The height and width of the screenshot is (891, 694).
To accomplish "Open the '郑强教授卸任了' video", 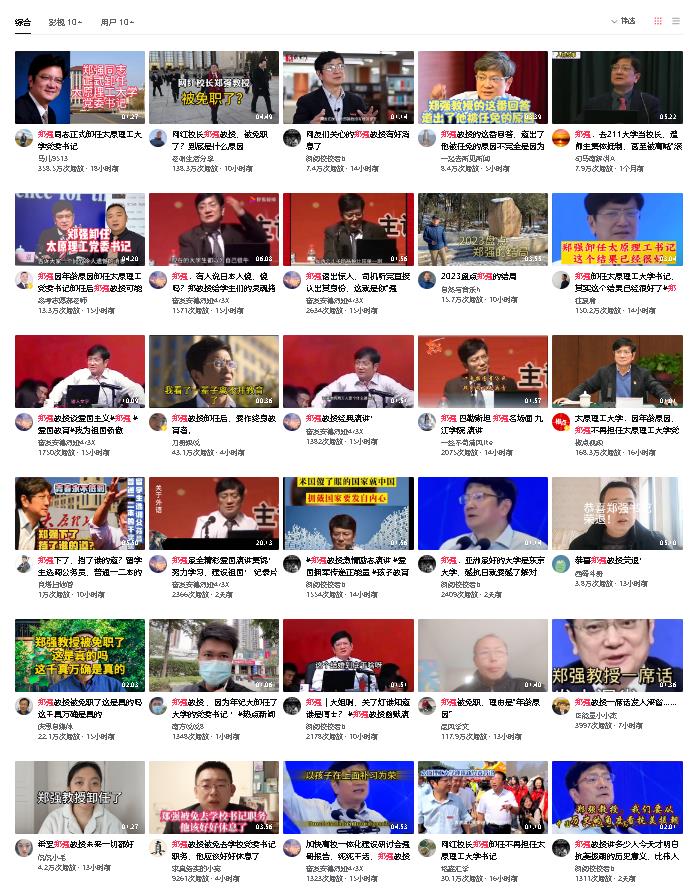I will click(x=79, y=797).
